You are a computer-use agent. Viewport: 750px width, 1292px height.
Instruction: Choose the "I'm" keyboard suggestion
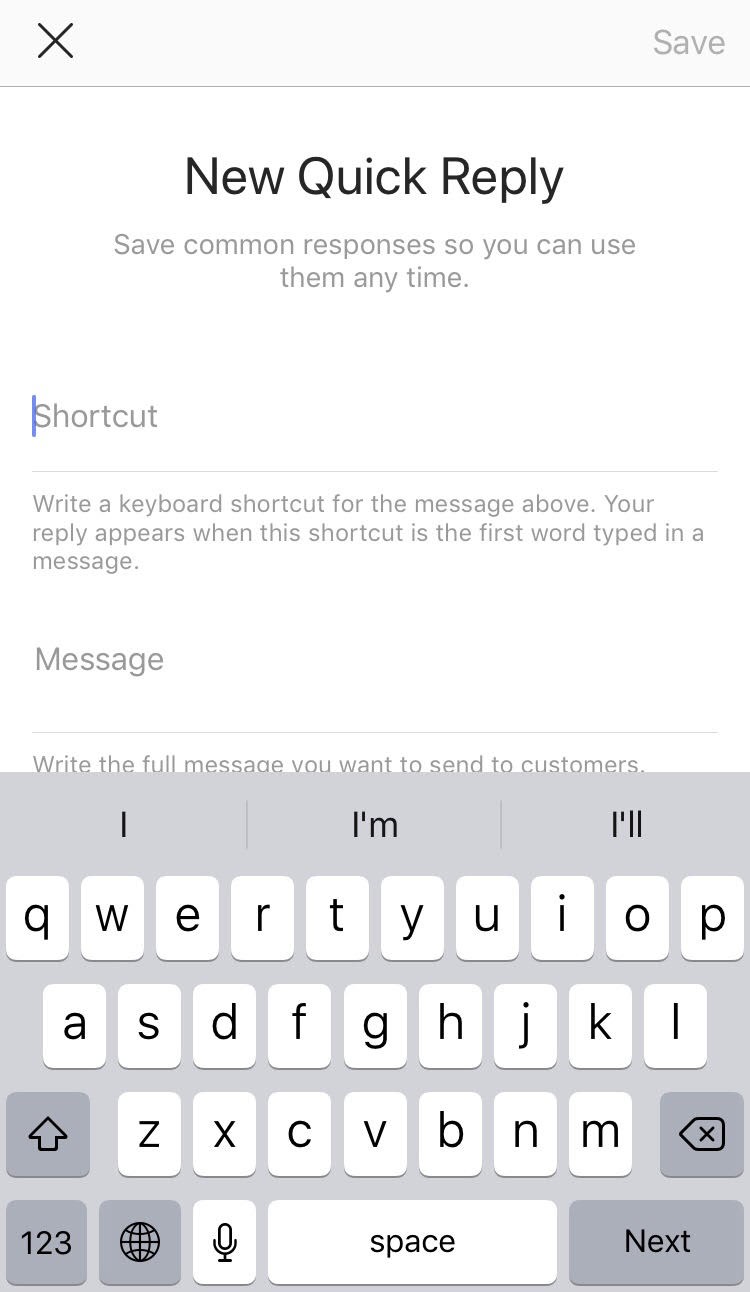[375, 824]
